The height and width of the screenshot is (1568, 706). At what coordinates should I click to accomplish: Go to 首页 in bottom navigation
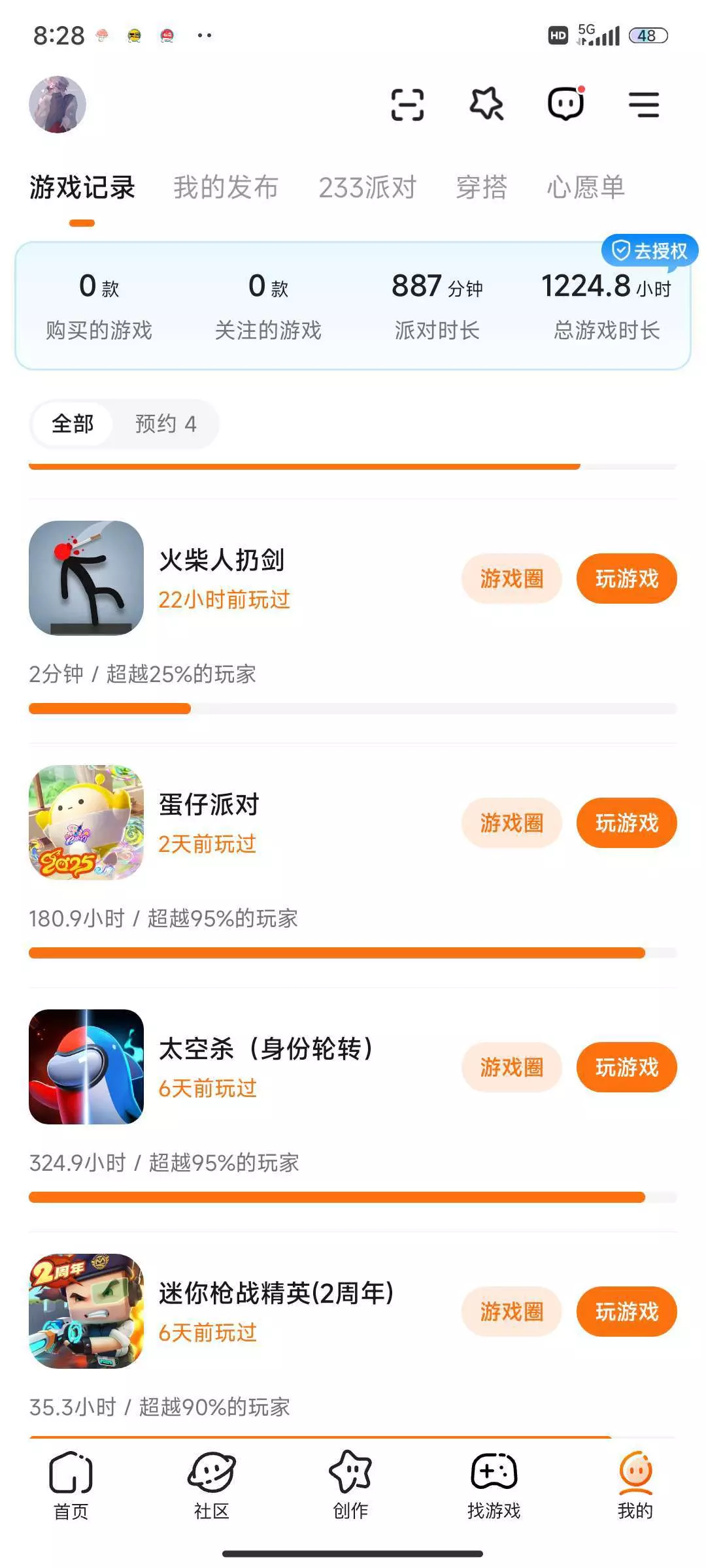71,1483
